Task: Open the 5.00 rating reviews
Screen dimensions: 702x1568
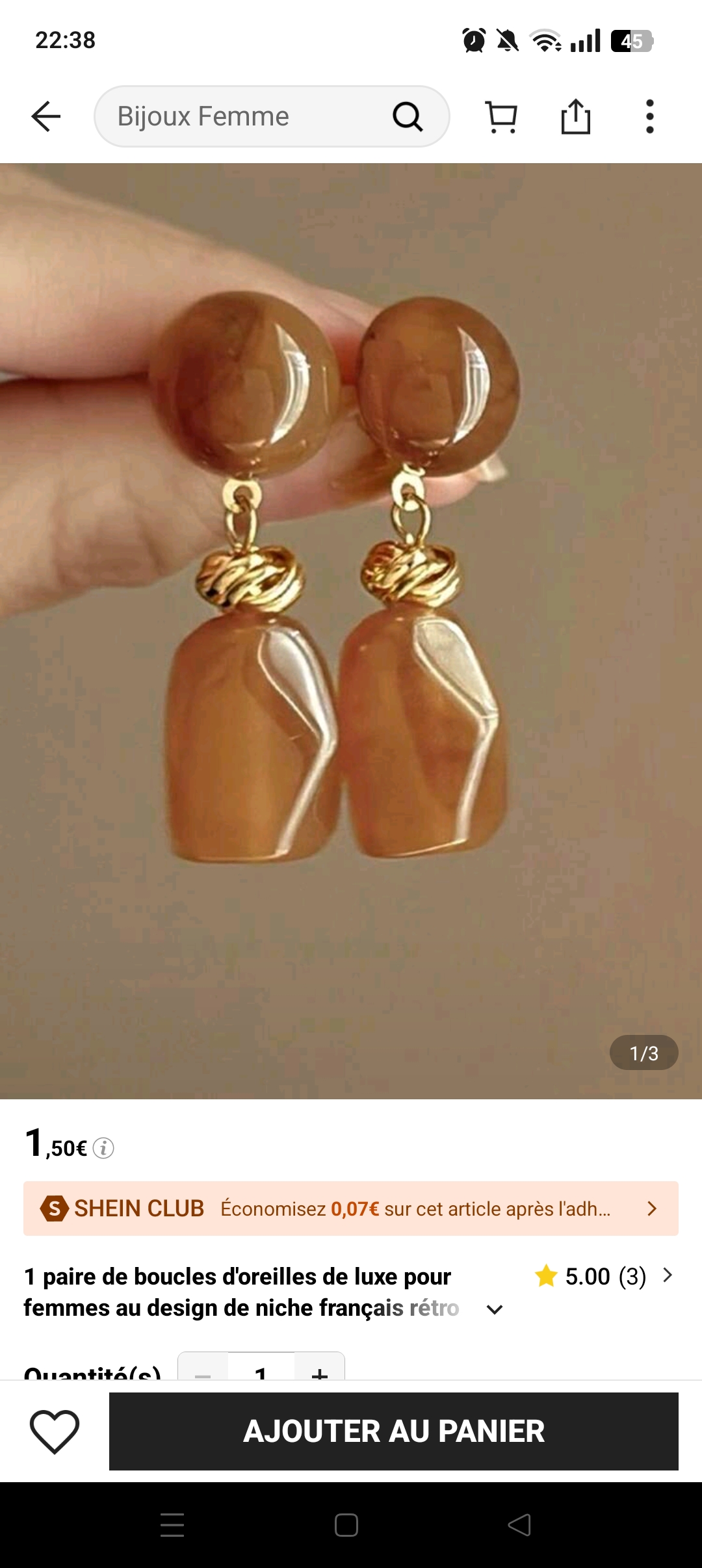Action: click(x=603, y=1276)
